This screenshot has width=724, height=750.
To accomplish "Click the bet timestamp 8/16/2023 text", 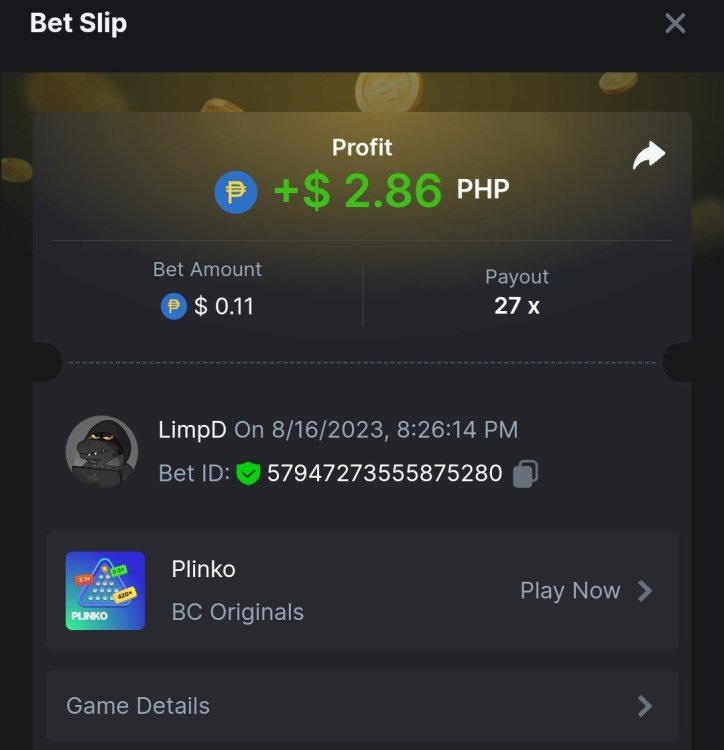I will point(390,430).
